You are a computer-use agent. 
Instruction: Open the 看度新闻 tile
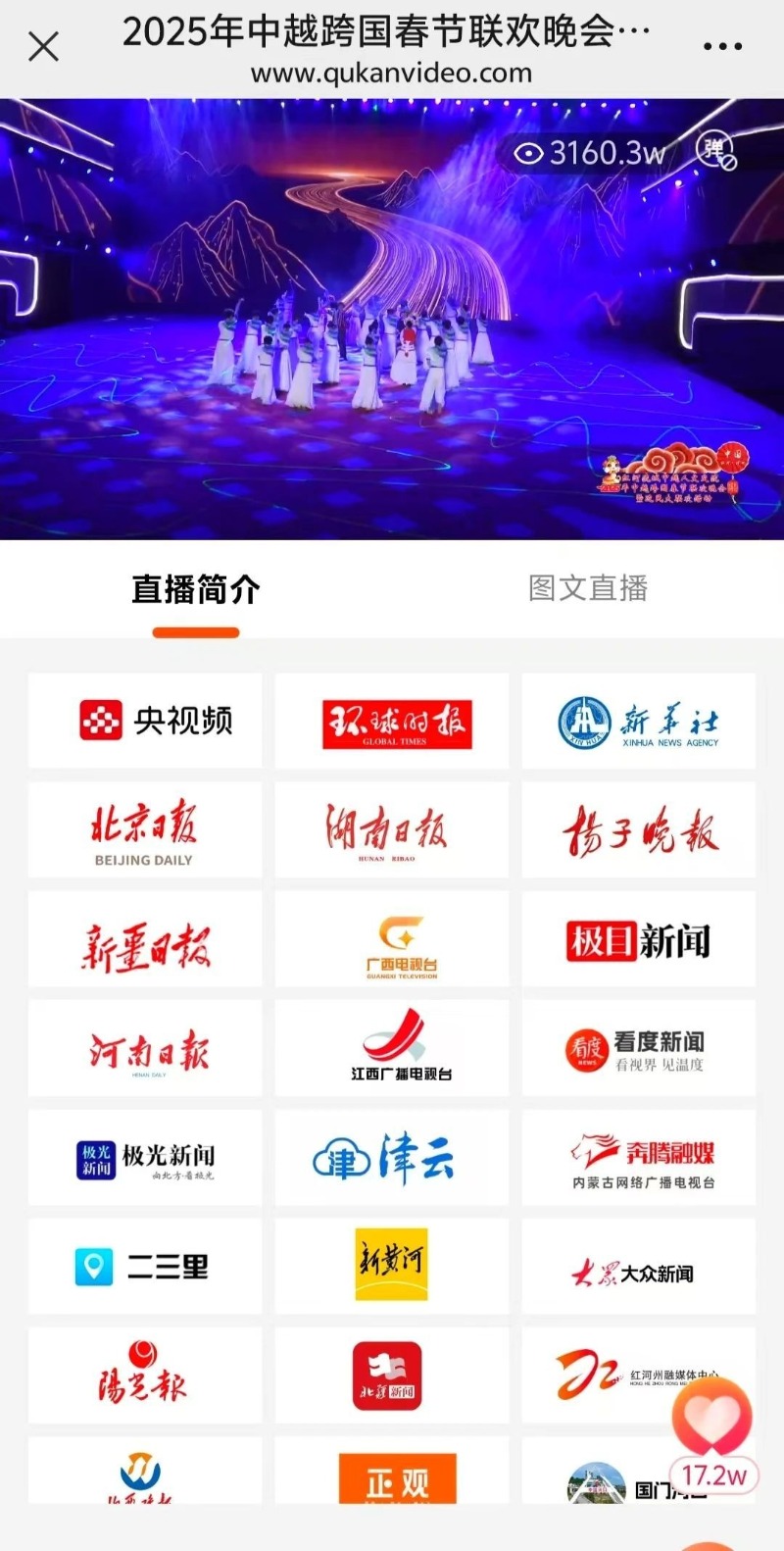pos(639,1049)
